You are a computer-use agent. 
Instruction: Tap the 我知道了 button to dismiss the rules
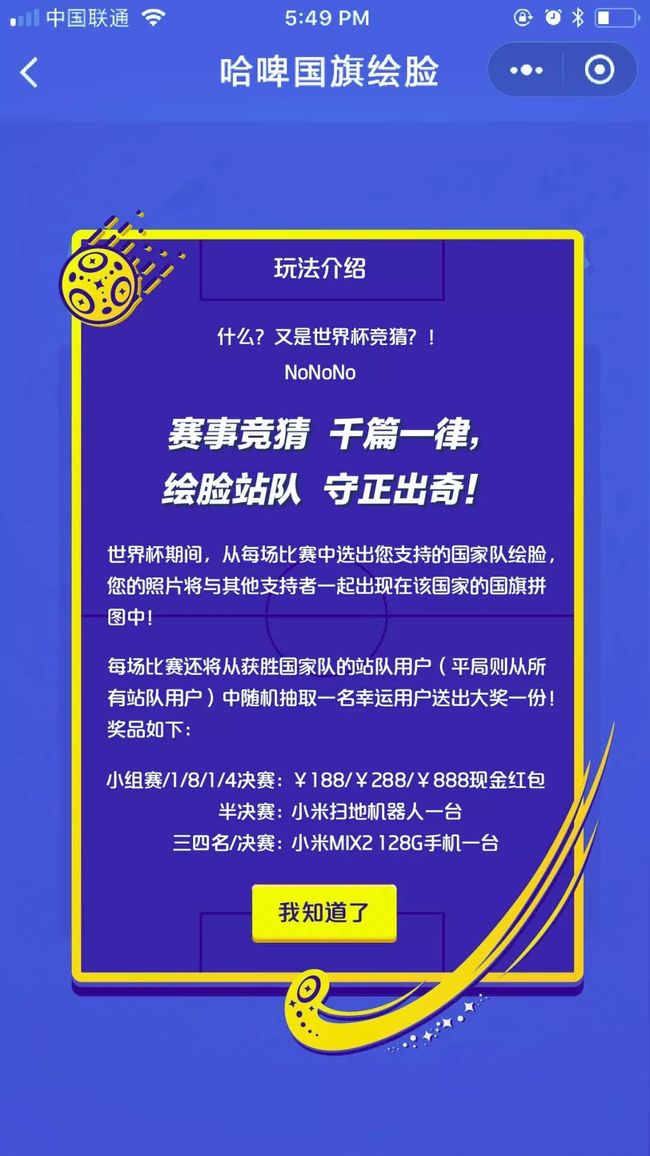(324, 913)
